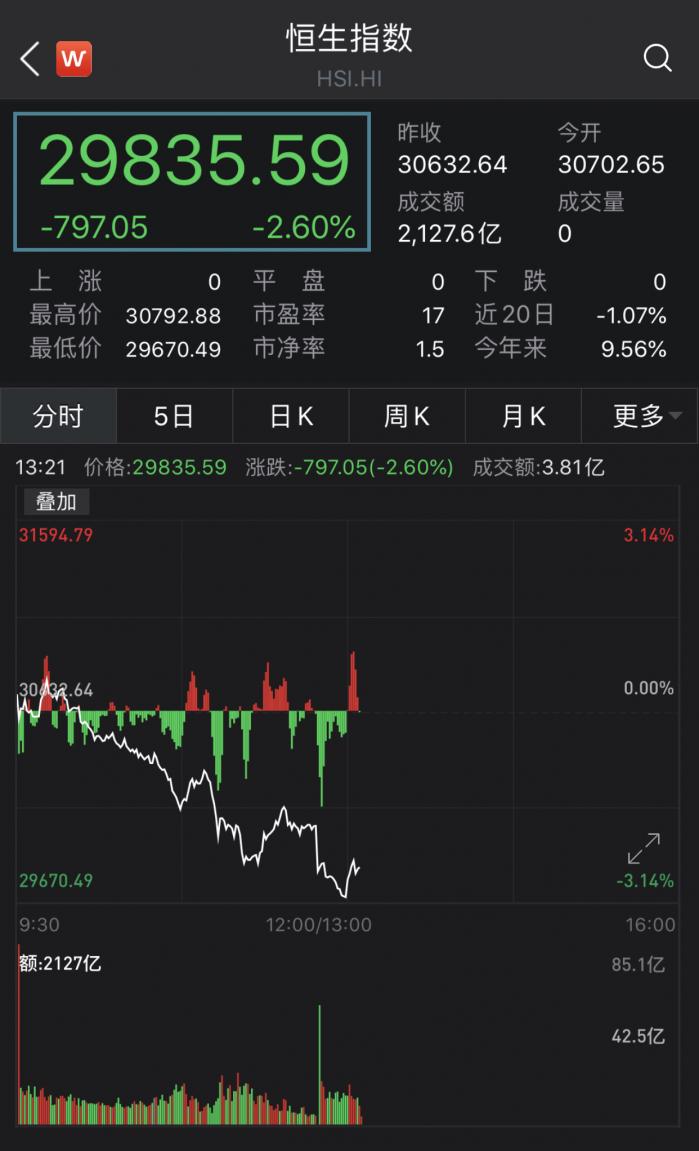Switch to the 5日 chart tab
The height and width of the screenshot is (1151, 699).
[174, 416]
